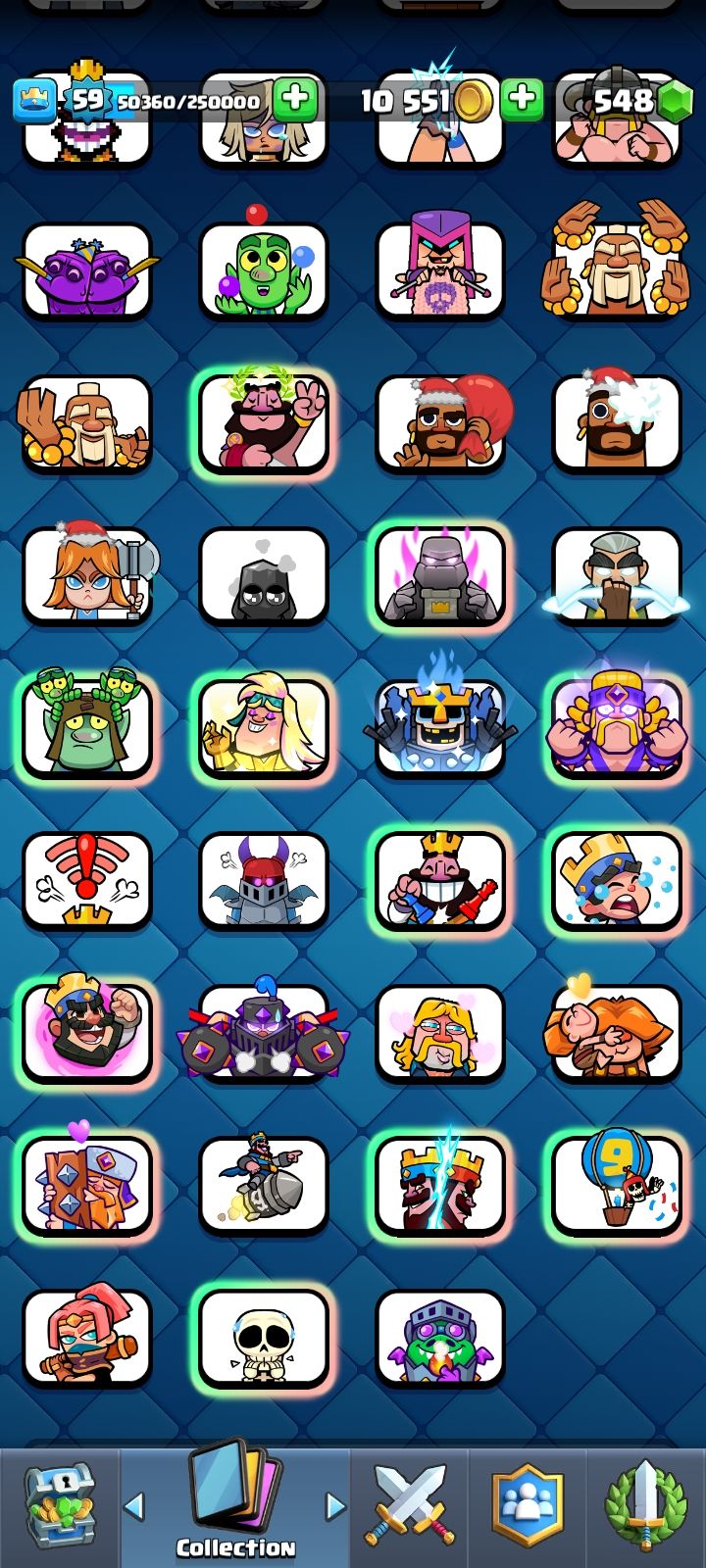706x1568 pixels.
Task: Pick the blue flaming skeleton king emote
Action: [x=439, y=727]
